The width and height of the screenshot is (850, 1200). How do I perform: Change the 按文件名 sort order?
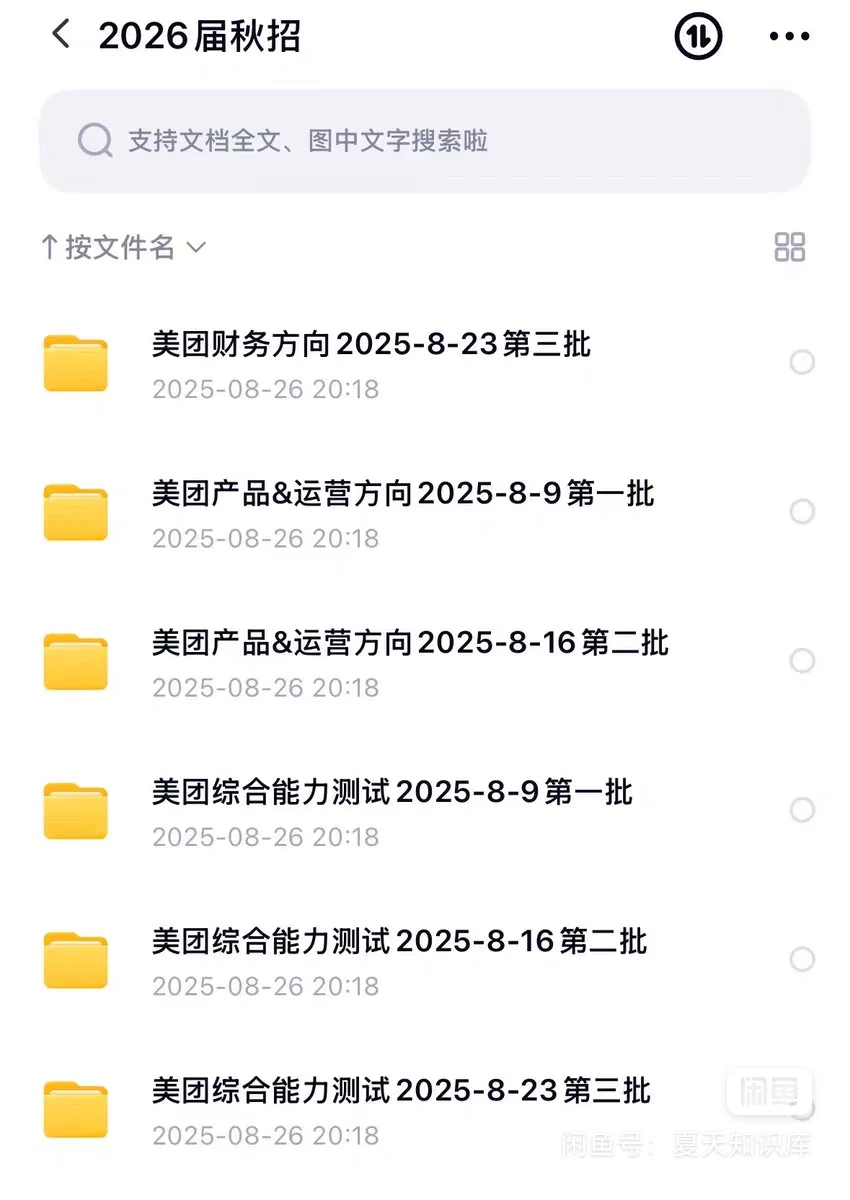(123, 247)
